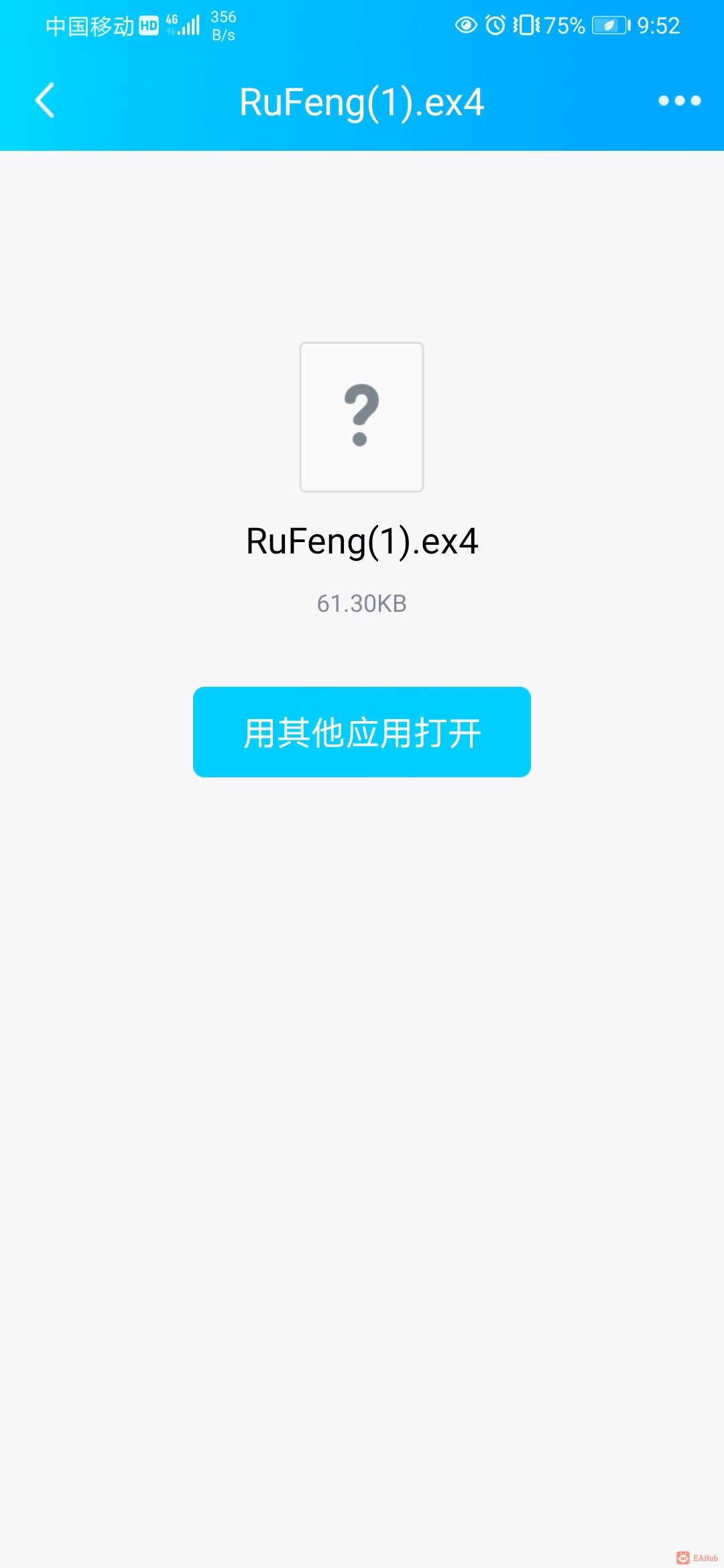Tap the 61.30KB file size label
Viewport: 724px width, 1568px height.
pos(362,603)
